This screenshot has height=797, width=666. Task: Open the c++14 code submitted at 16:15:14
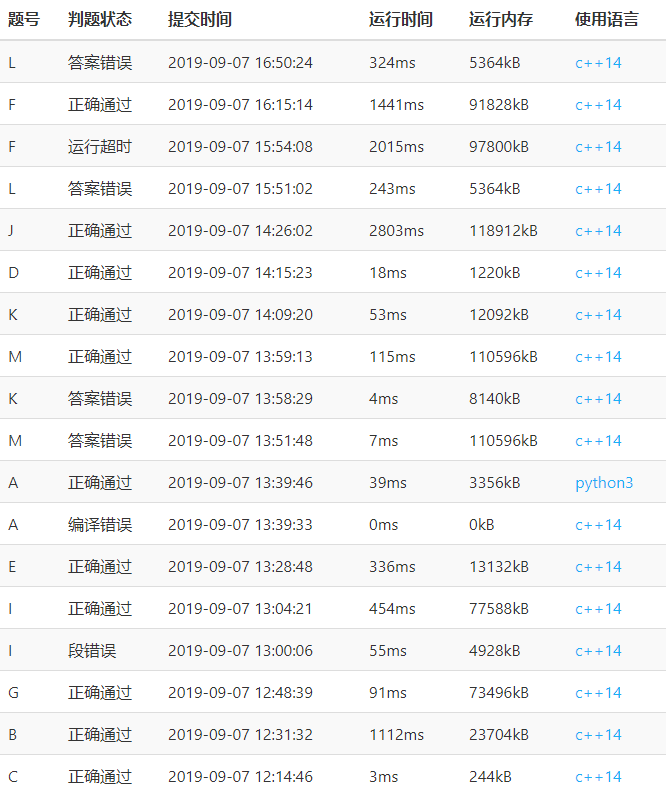point(598,105)
